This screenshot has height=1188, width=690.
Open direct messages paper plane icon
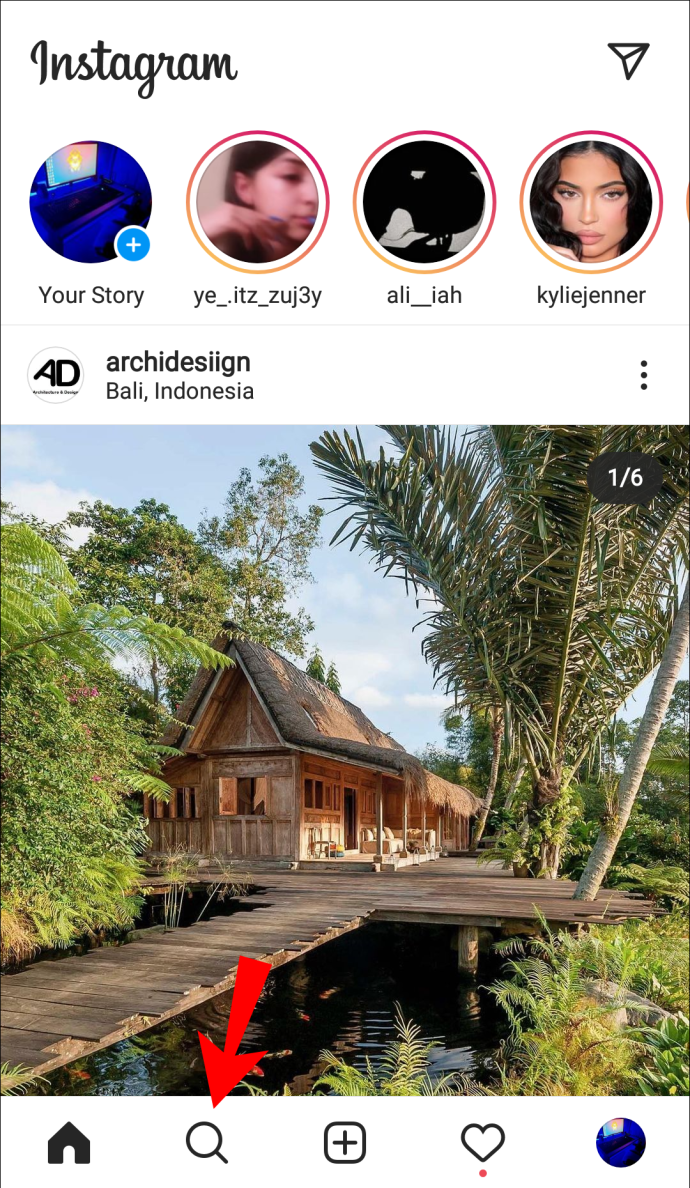628,61
